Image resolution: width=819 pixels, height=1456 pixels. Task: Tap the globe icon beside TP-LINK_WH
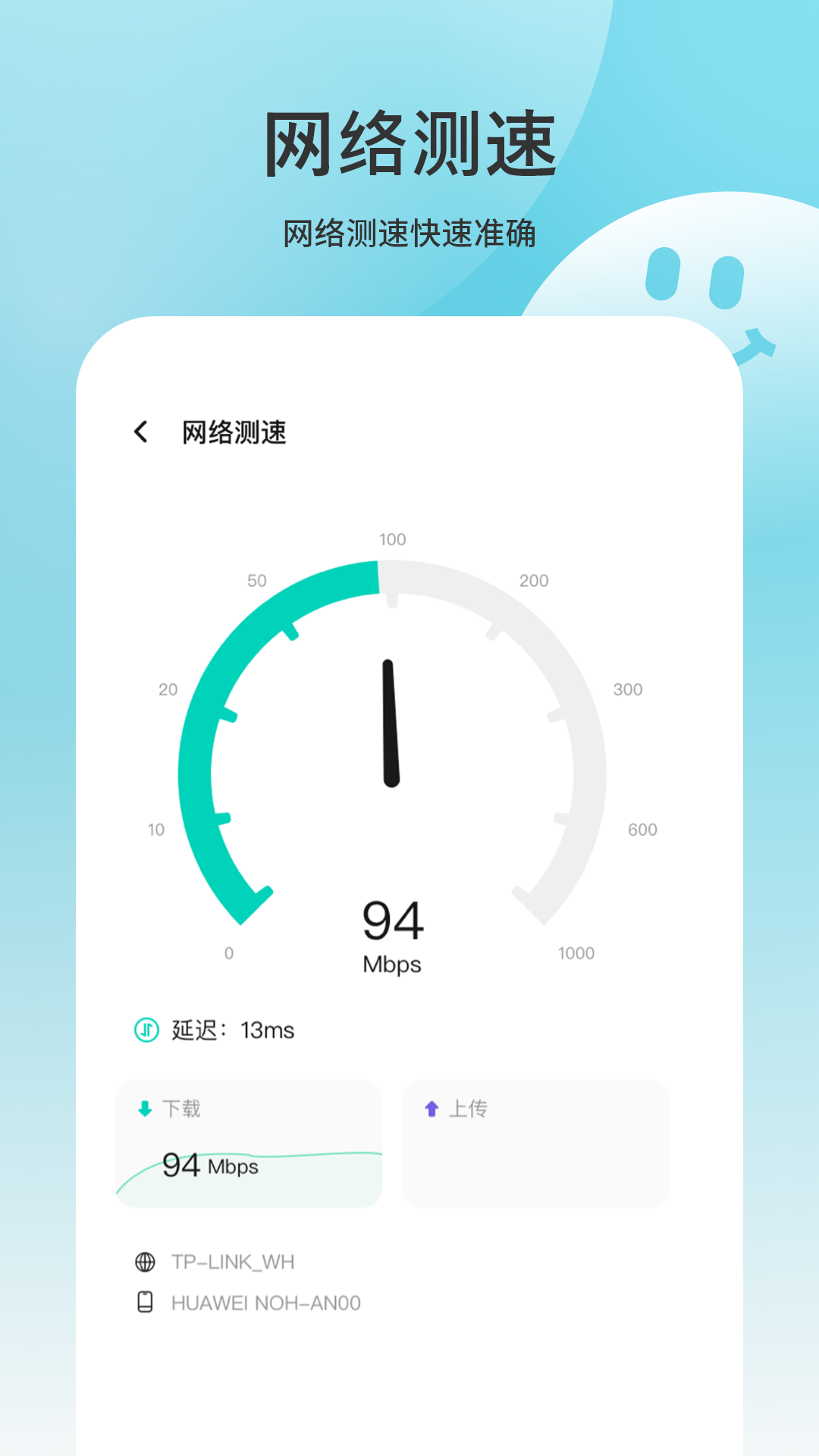(145, 1261)
